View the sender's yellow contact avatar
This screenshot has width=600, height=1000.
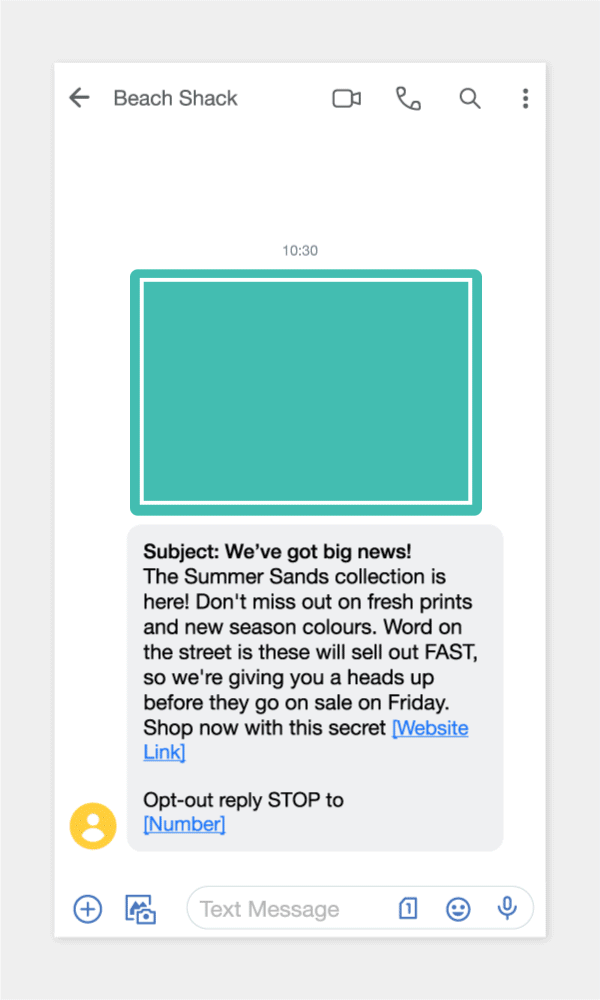pos(93,826)
